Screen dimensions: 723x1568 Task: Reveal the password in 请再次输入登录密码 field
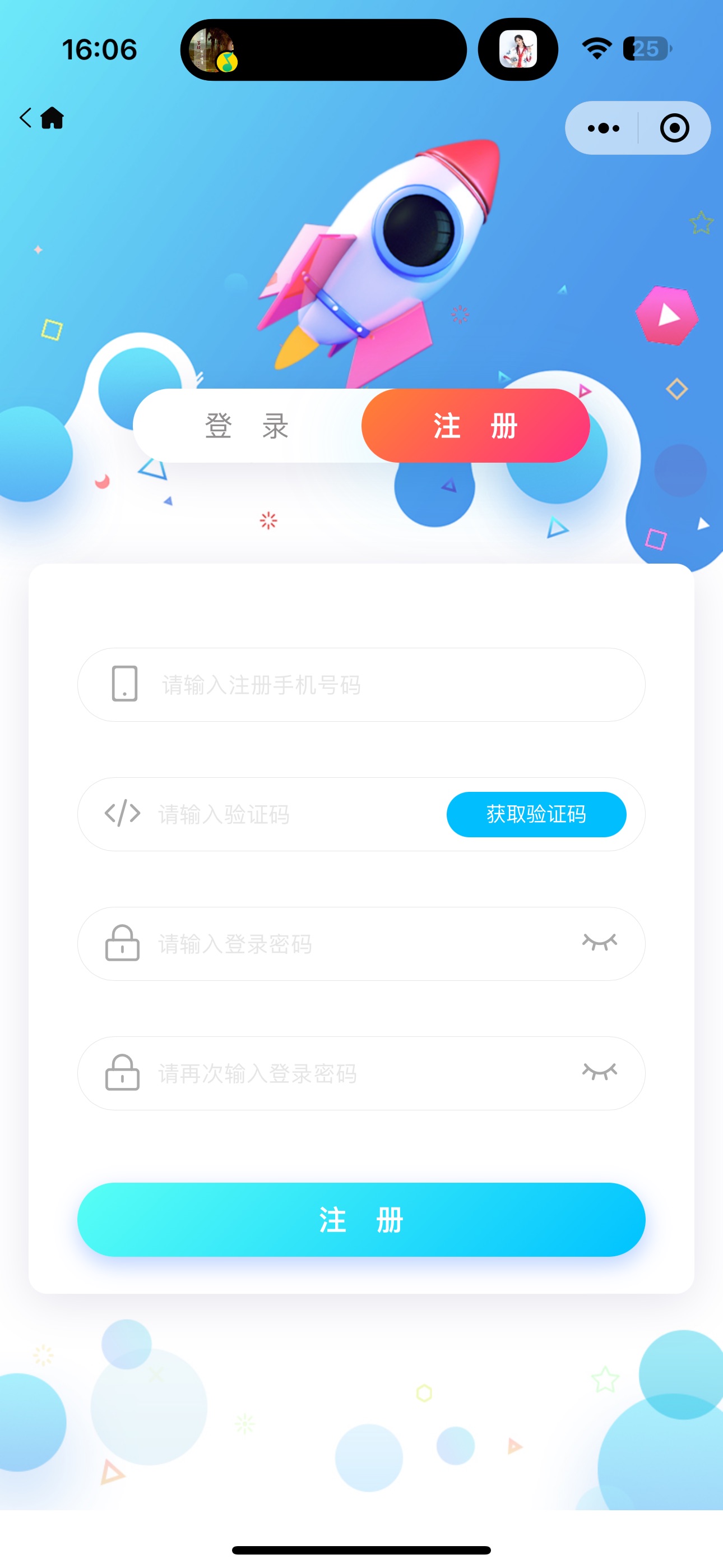pyautogui.click(x=600, y=1071)
